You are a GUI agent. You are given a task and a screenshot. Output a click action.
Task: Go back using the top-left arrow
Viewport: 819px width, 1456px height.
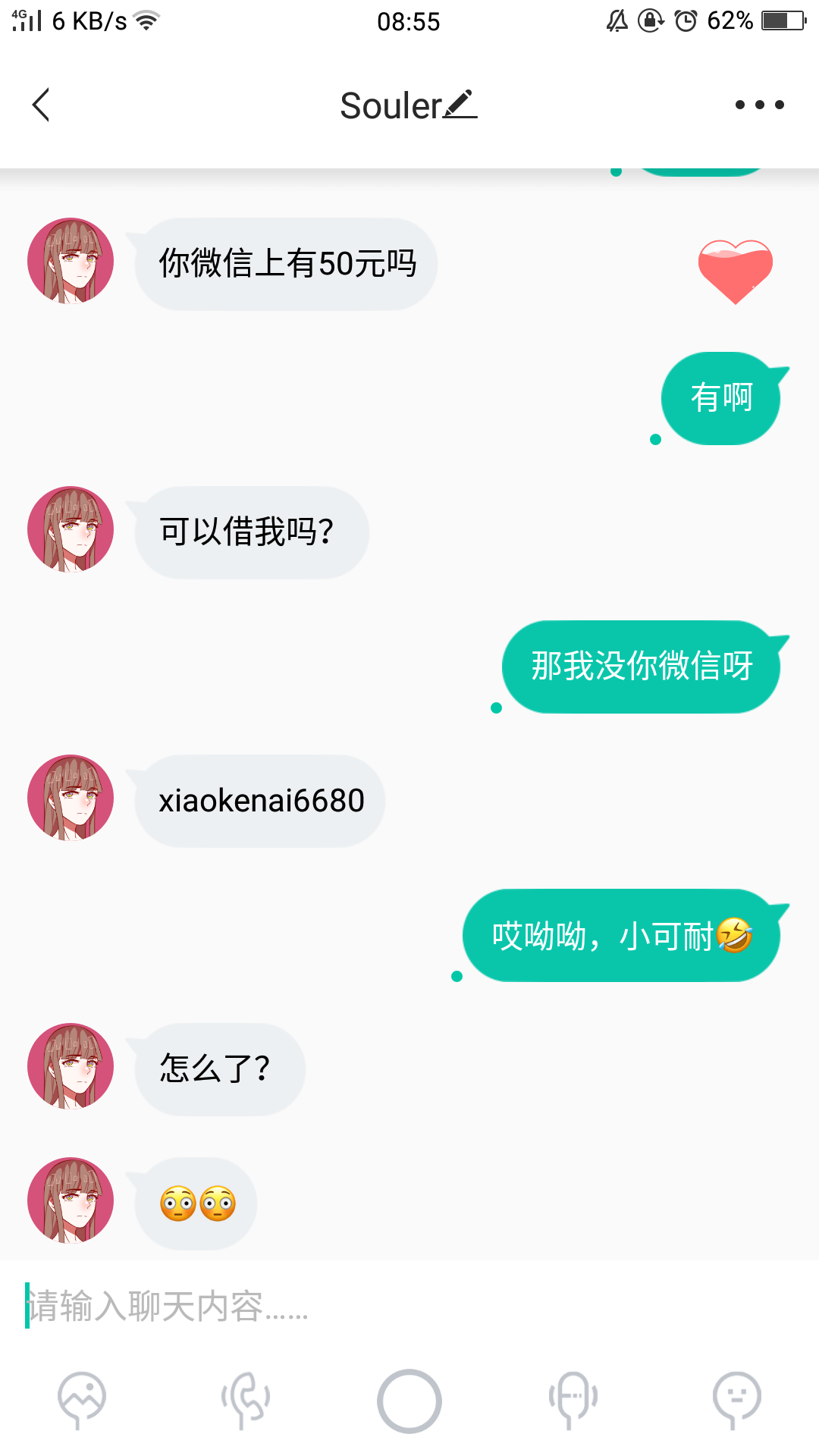pyautogui.click(x=41, y=105)
